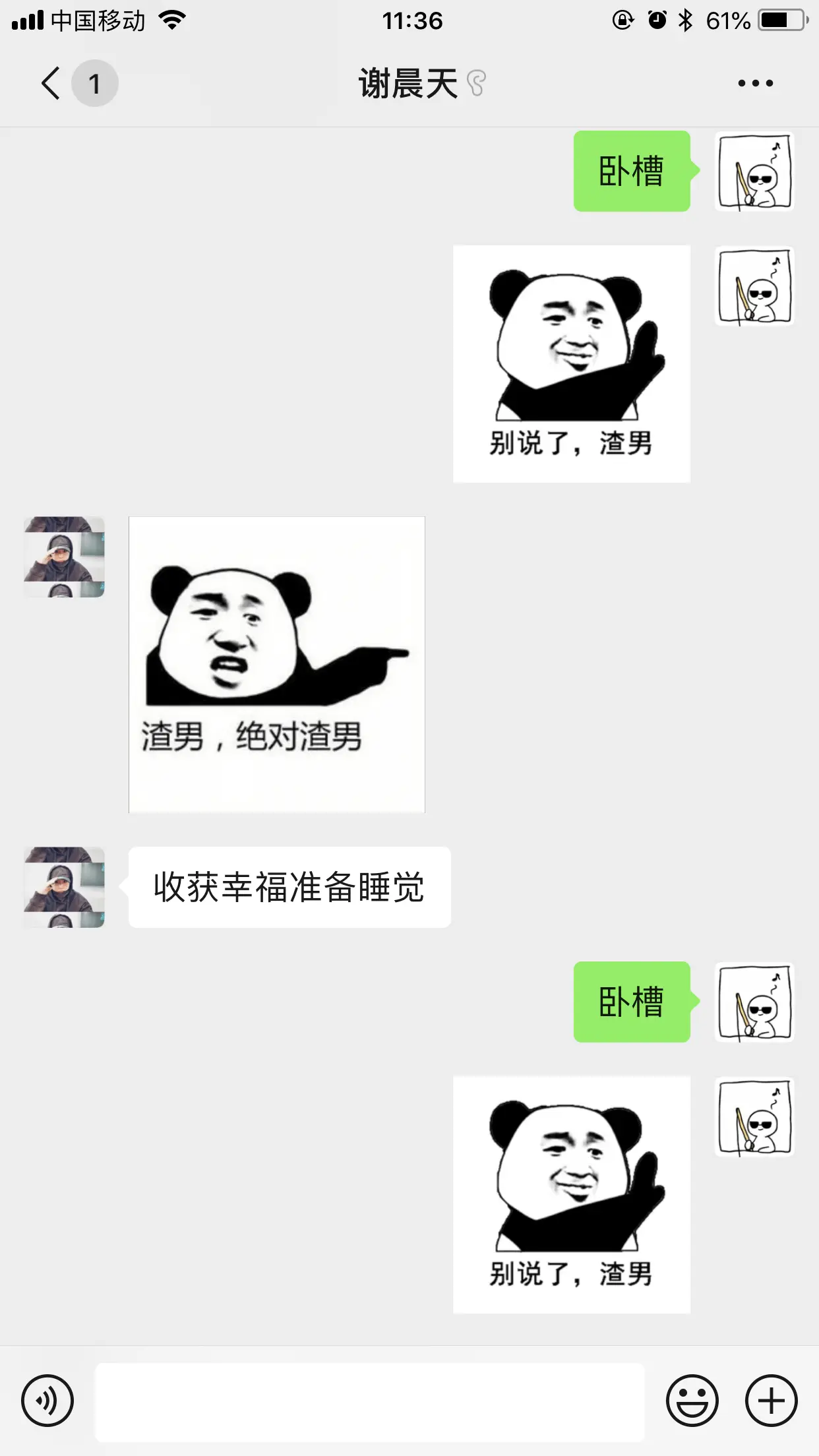This screenshot has height=1456, width=819.
Task: Open the emoji sticker panel
Action: 692,1401
